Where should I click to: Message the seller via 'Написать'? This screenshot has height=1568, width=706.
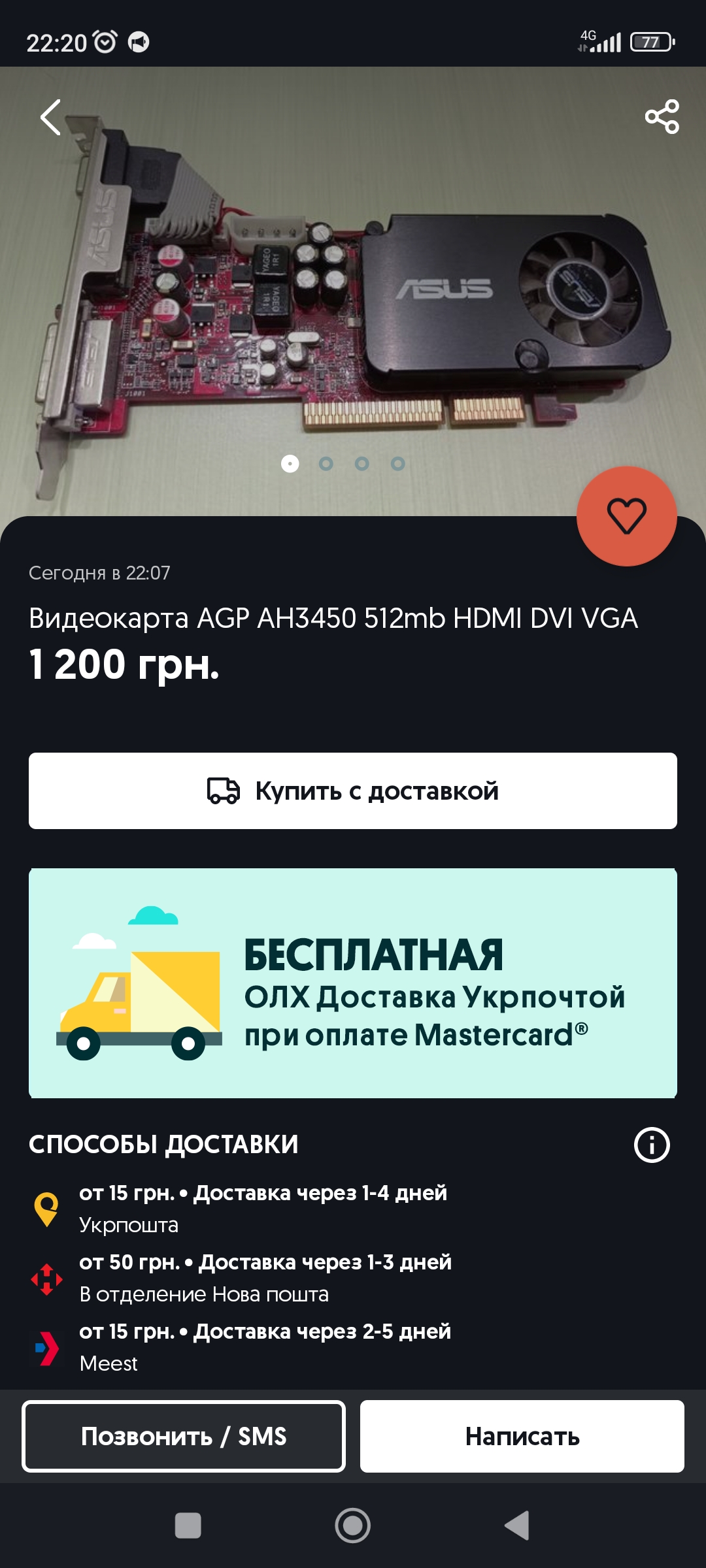522,1436
